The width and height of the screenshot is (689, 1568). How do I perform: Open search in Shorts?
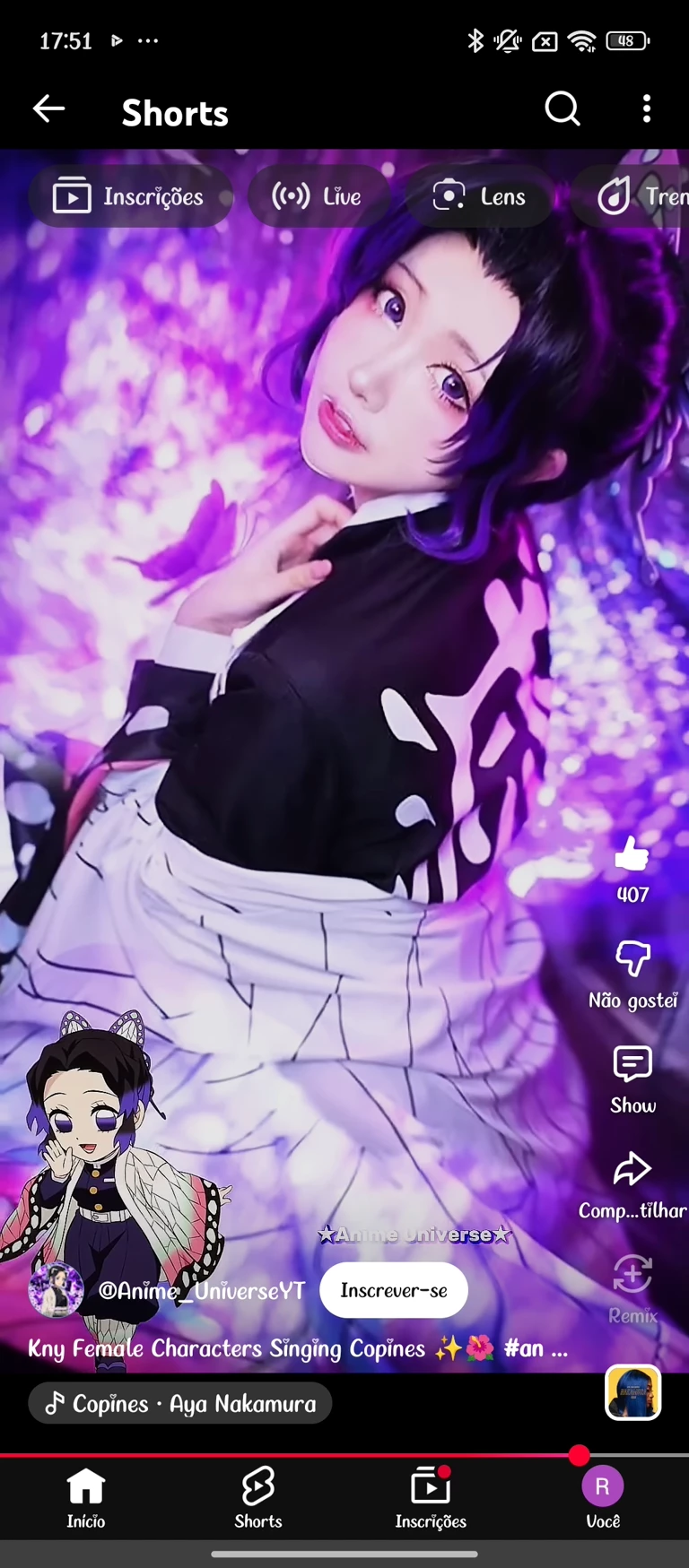pos(563,109)
